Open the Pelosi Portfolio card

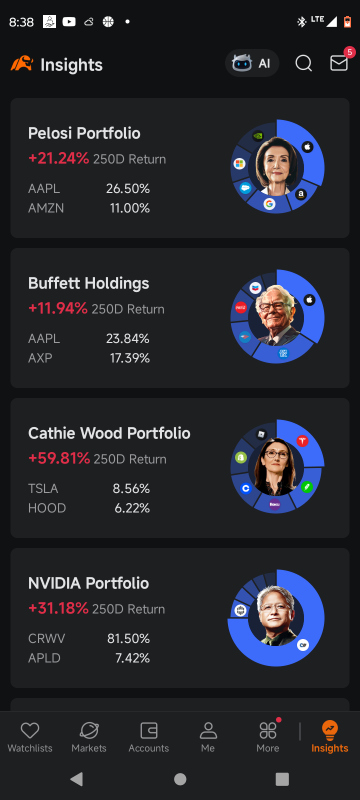coord(180,168)
